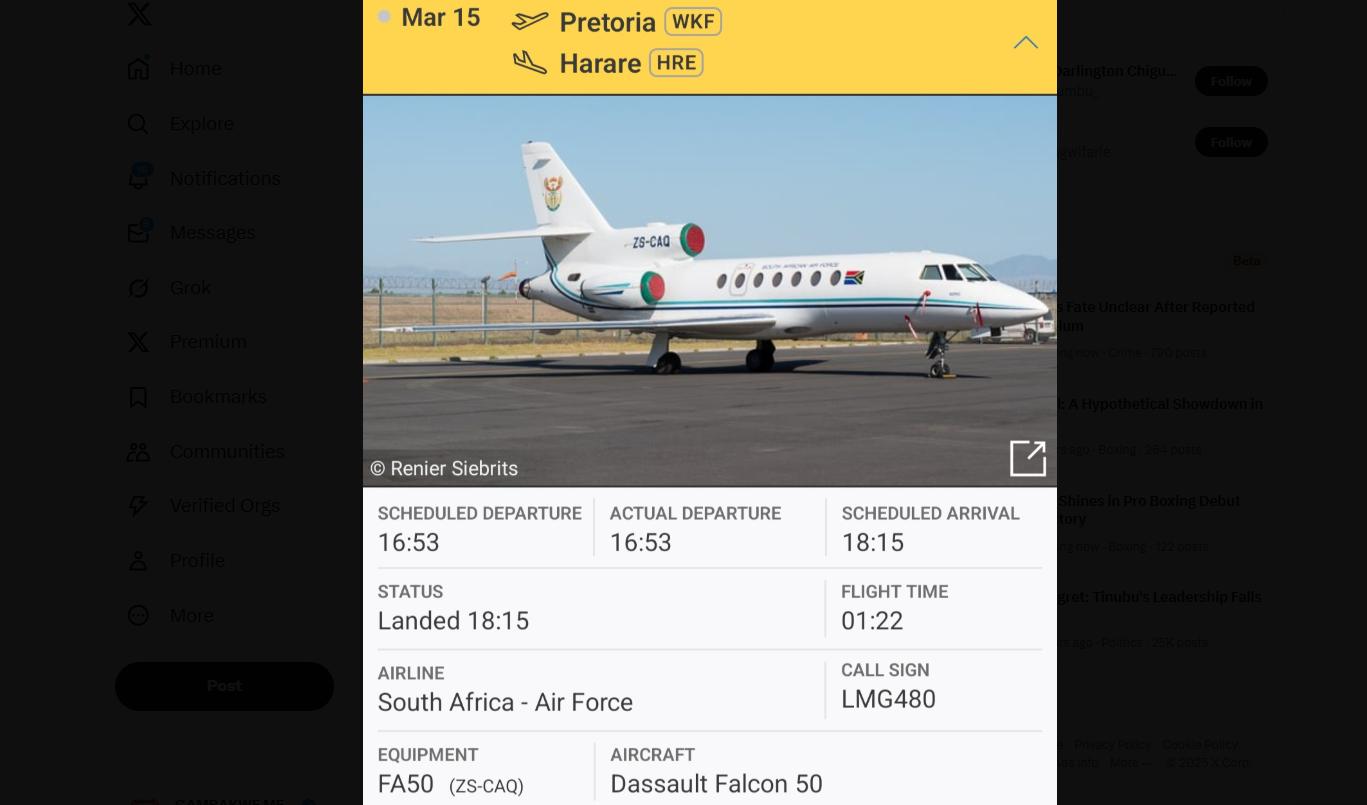Go to Verified Orgs
This screenshot has width=1367, height=805.
pos(224,506)
